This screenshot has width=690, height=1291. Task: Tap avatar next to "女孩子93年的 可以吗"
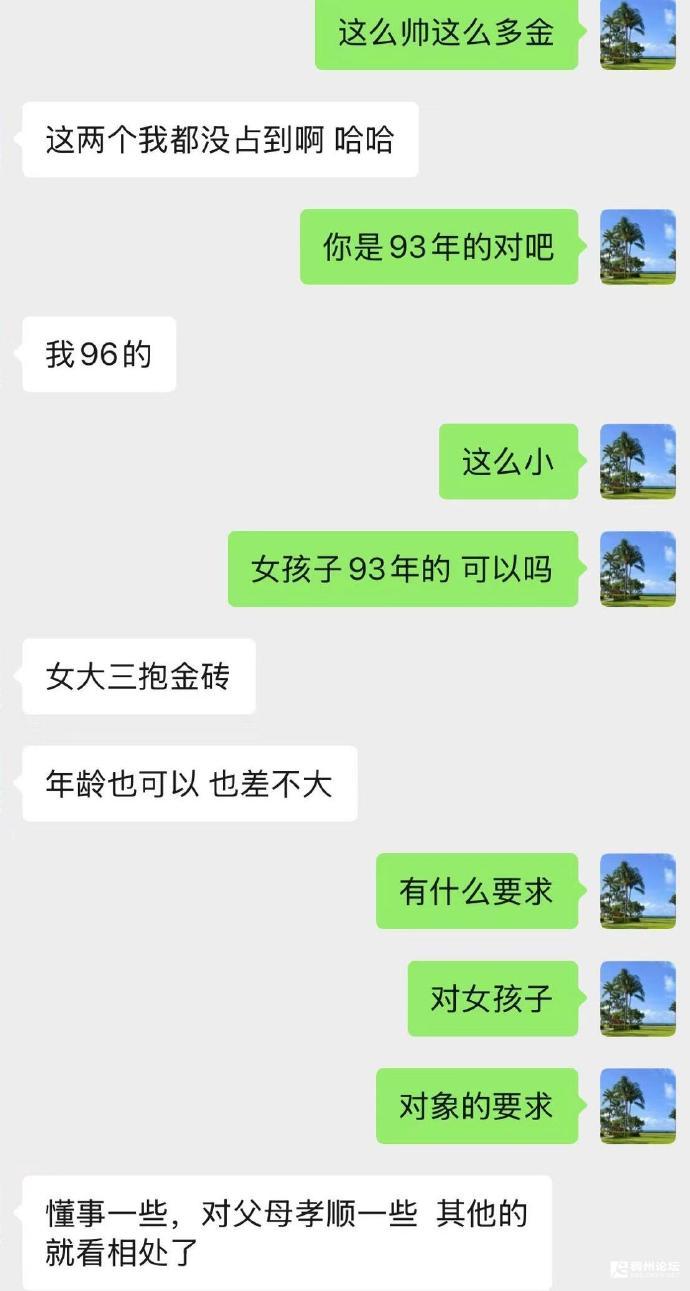click(x=637, y=569)
